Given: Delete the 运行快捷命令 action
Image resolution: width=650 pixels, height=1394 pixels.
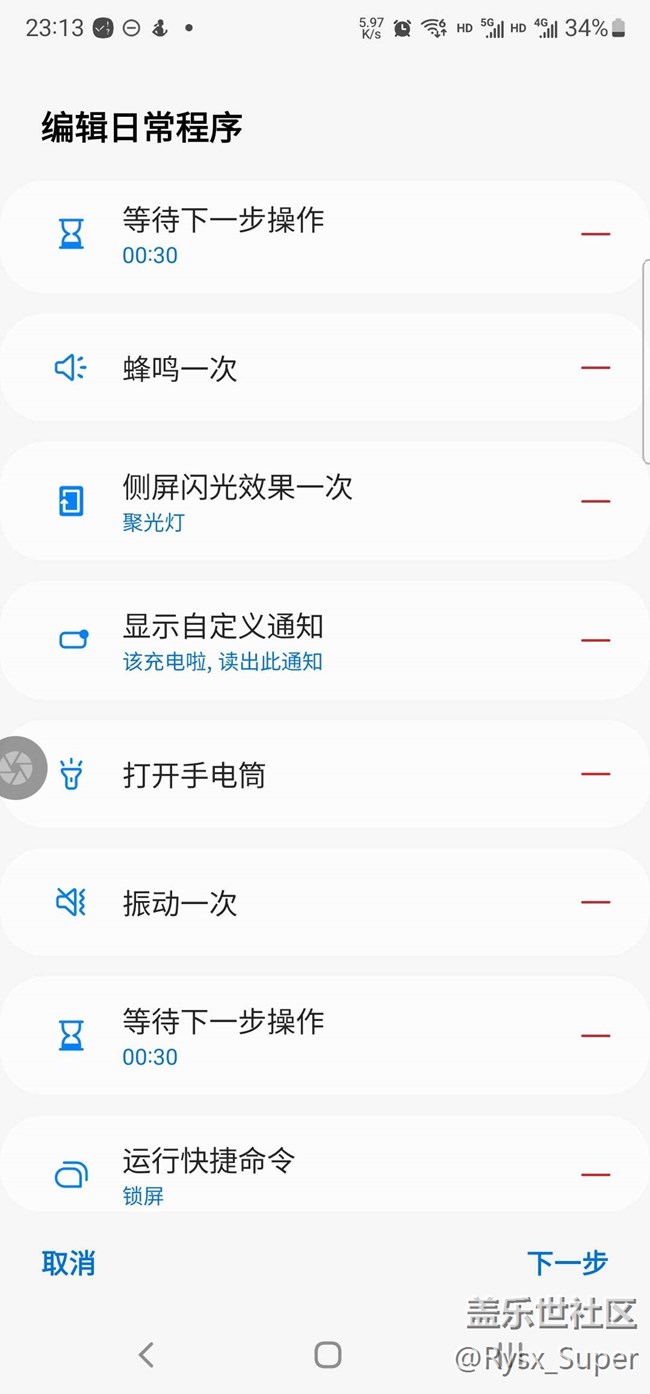Looking at the screenshot, I should point(595,1174).
